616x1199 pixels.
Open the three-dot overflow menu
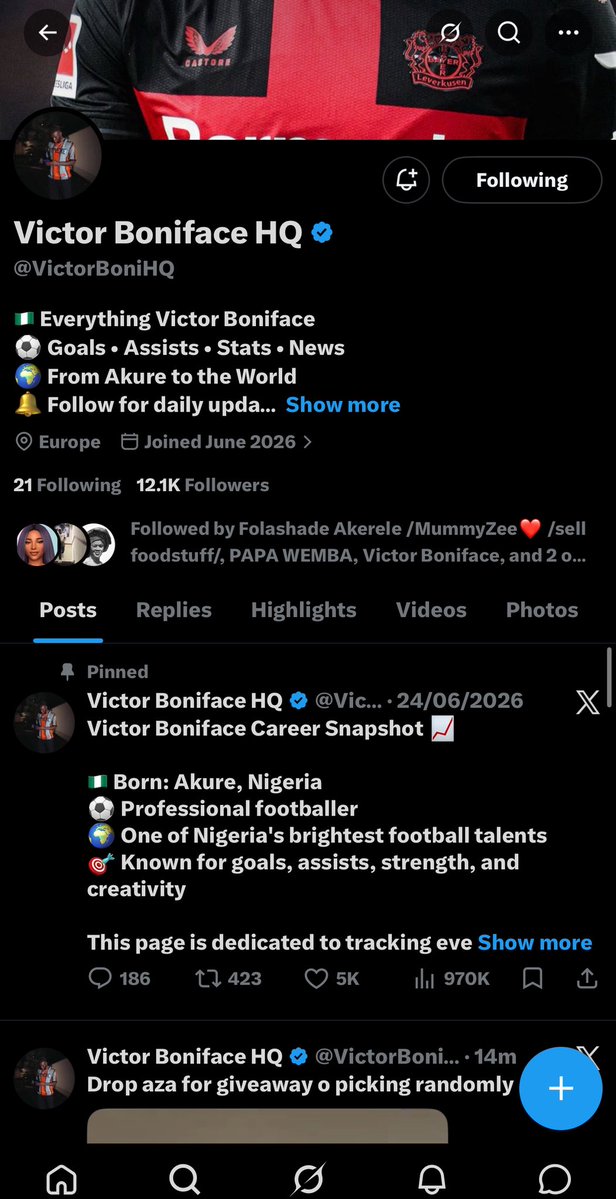point(568,32)
